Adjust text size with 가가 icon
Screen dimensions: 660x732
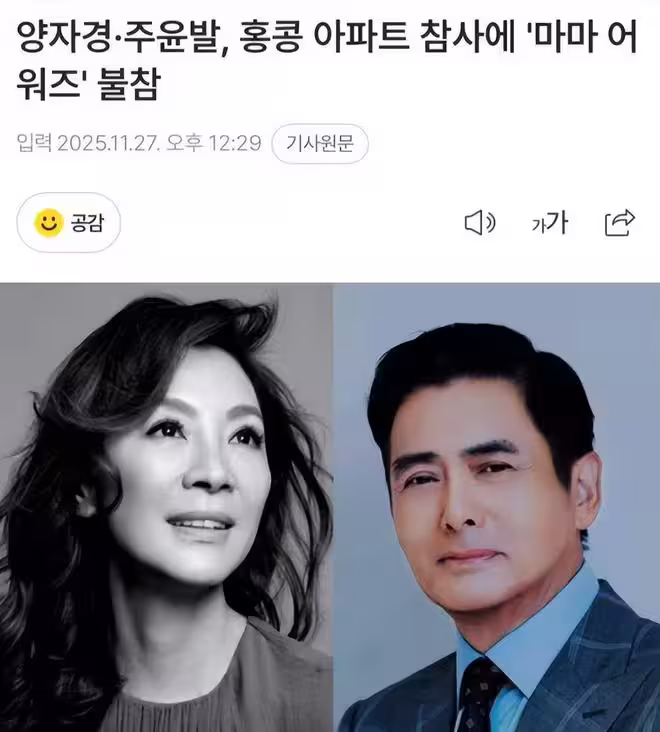coord(549,223)
